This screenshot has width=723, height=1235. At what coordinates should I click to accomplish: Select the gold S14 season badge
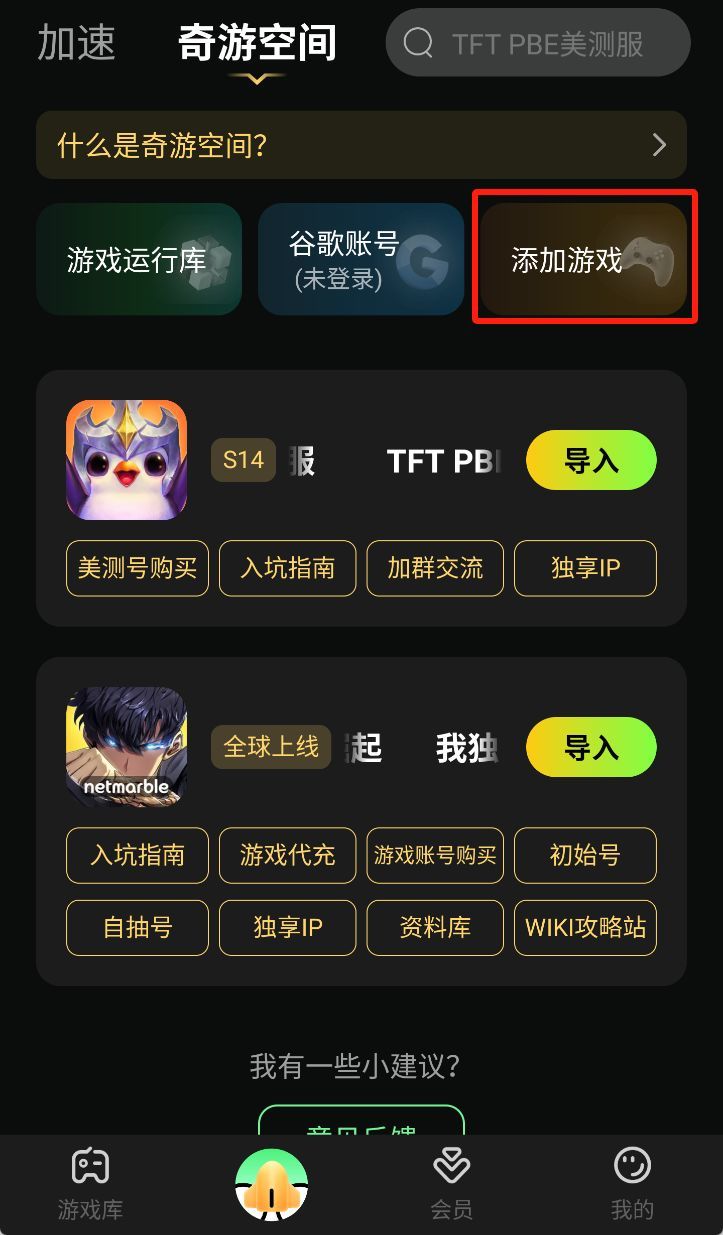pyautogui.click(x=242, y=460)
